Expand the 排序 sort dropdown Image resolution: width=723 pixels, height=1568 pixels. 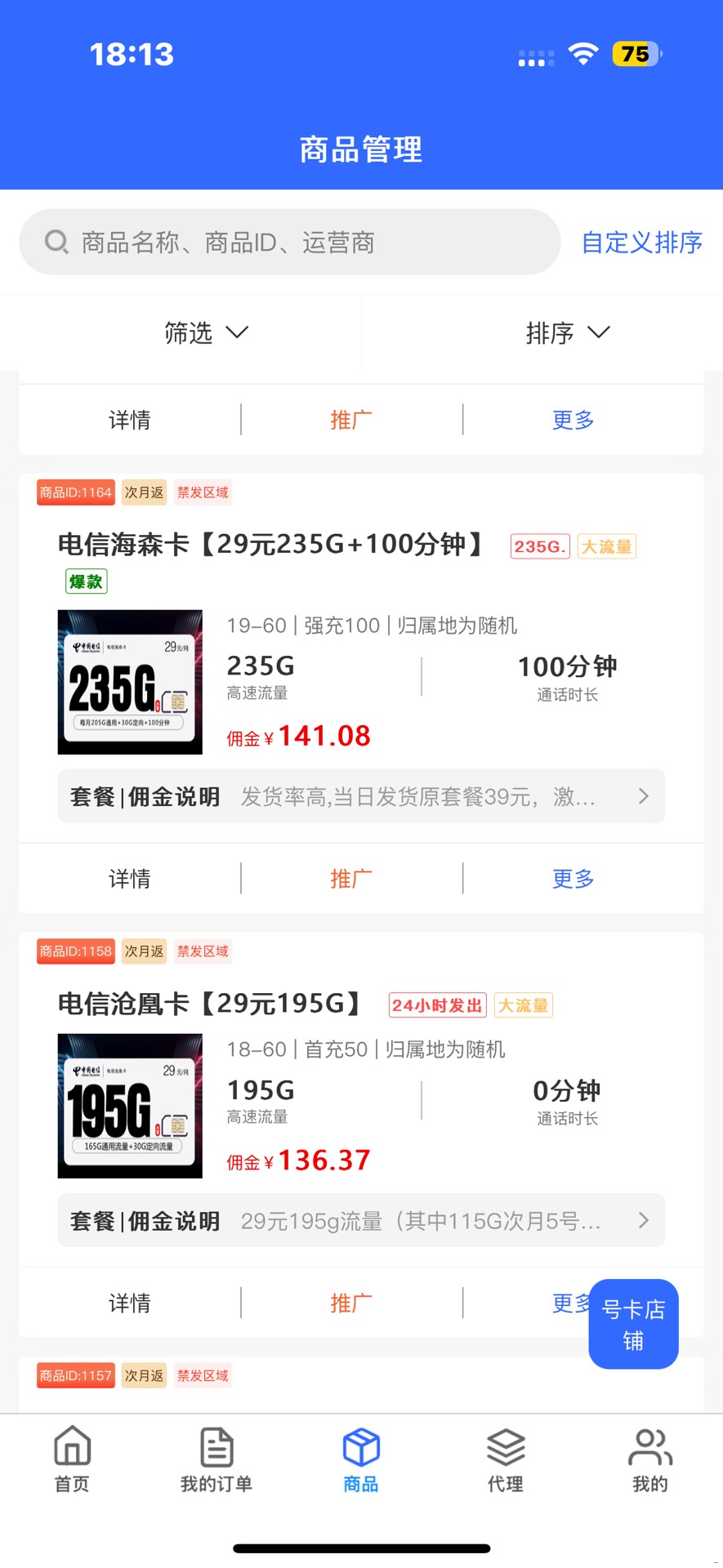click(x=568, y=332)
